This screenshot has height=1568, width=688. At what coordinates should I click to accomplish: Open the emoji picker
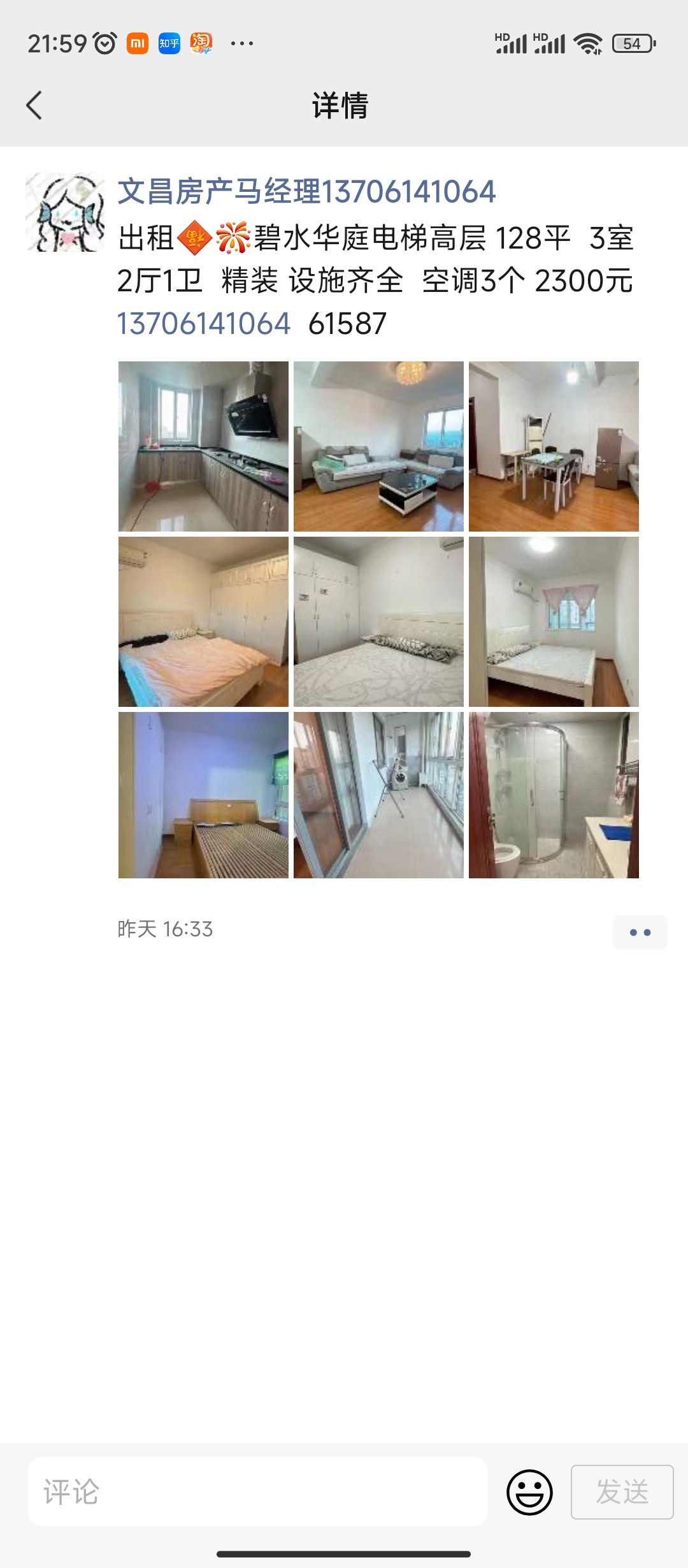(x=529, y=1492)
